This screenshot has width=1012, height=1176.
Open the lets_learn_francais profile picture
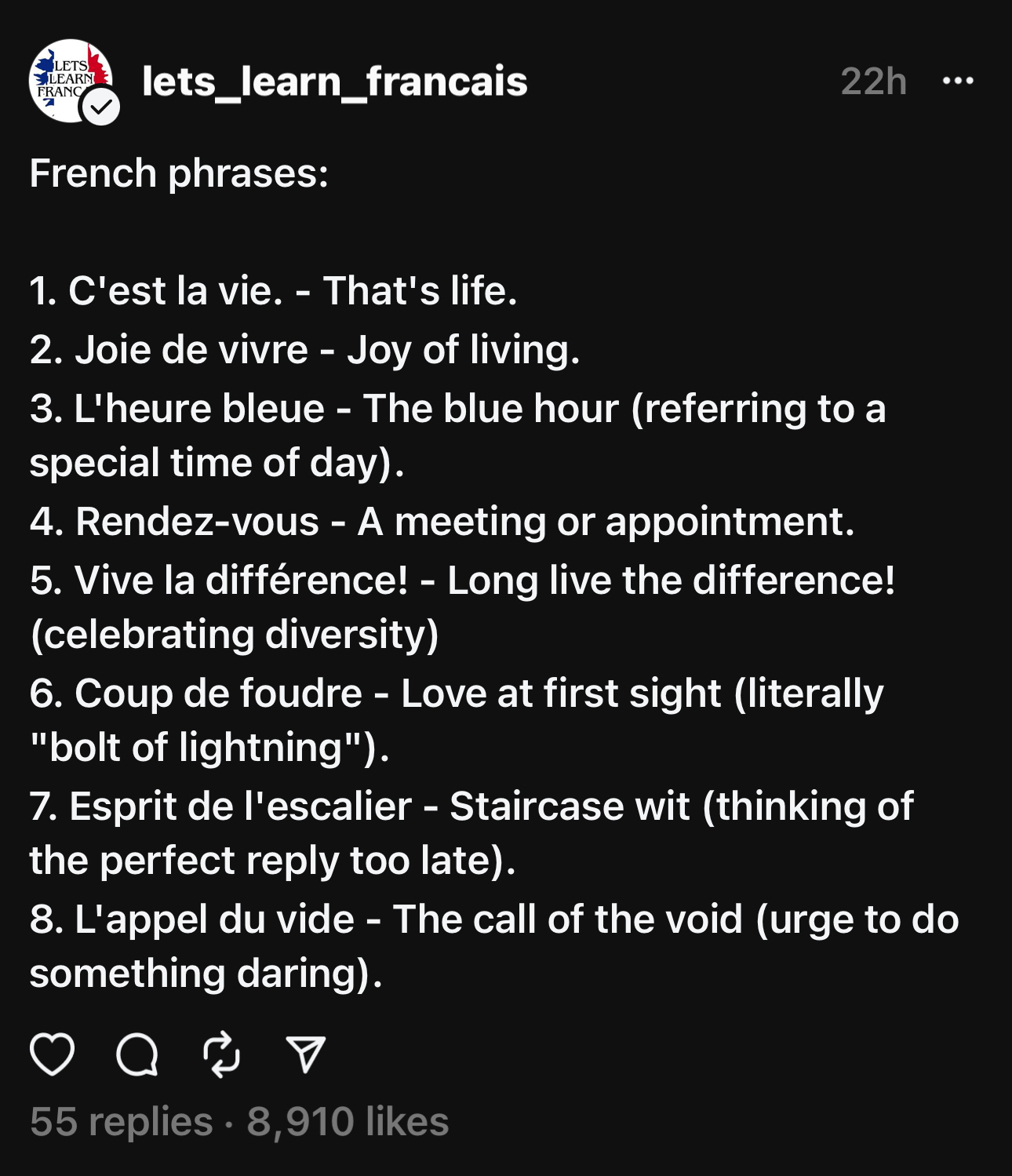coord(71,81)
